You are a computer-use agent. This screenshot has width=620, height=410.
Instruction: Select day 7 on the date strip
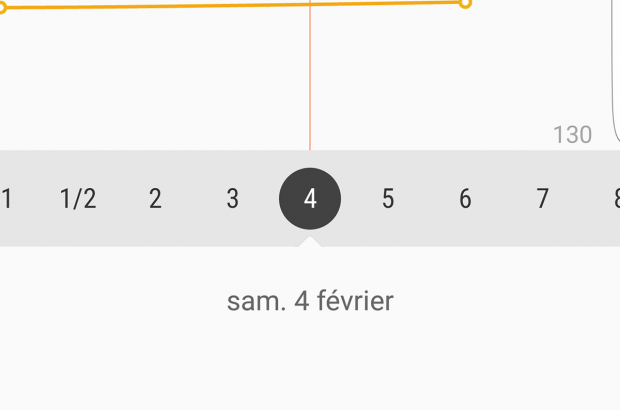click(542, 199)
